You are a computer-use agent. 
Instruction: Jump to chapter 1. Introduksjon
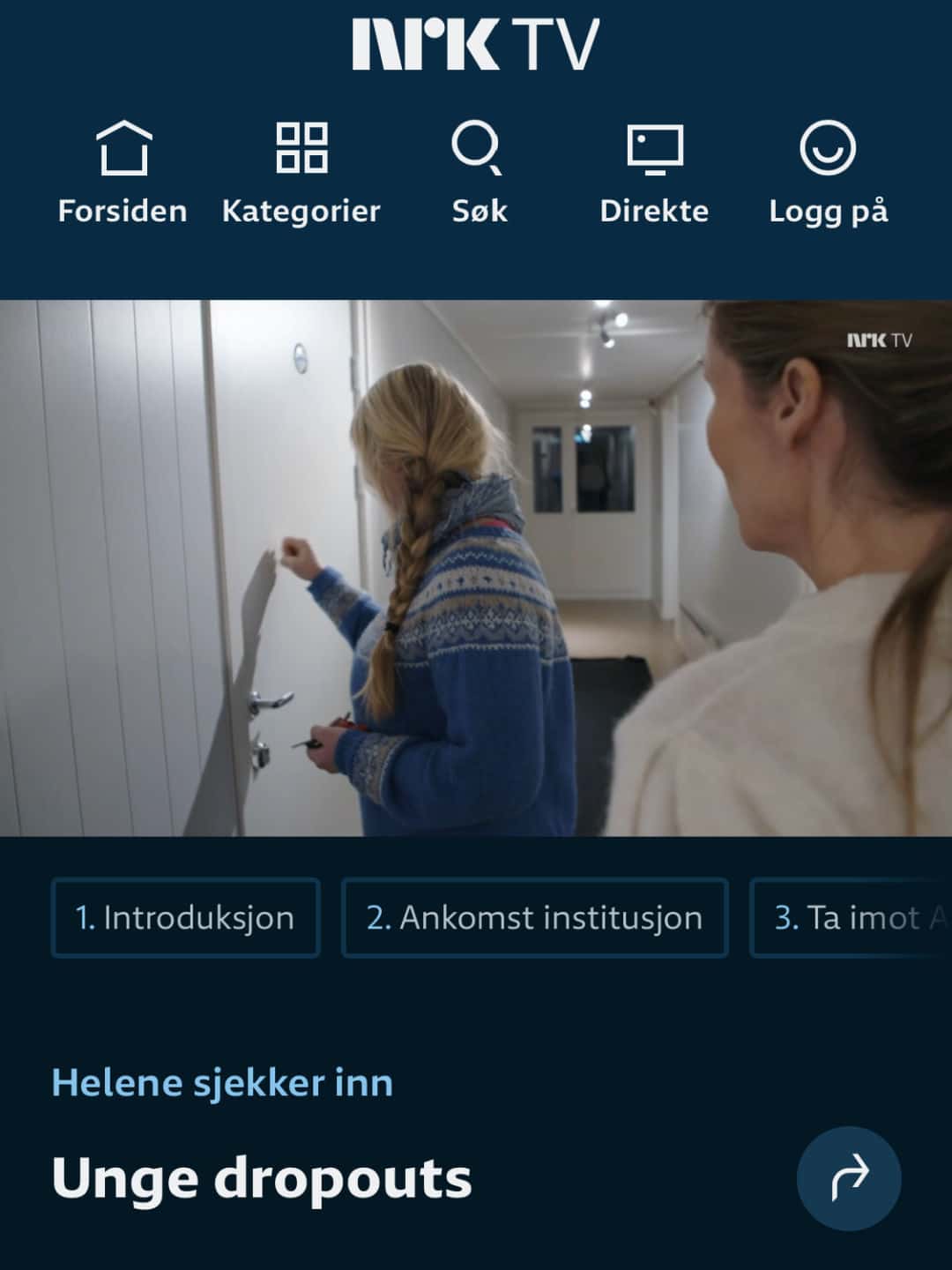click(x=185, y=917)
